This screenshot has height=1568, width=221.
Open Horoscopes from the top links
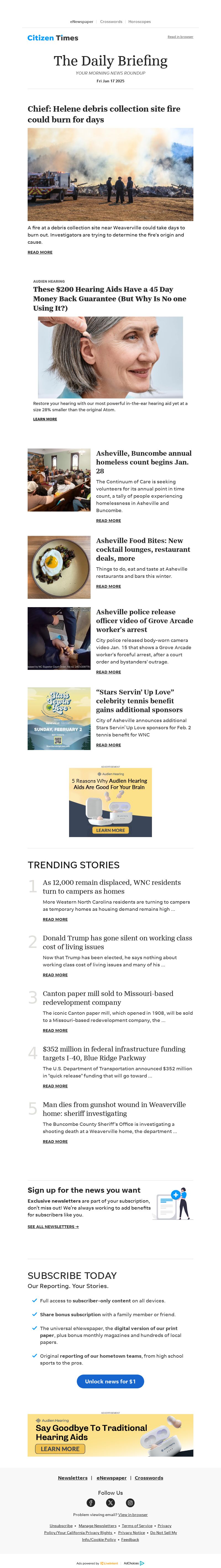point(140,21)
